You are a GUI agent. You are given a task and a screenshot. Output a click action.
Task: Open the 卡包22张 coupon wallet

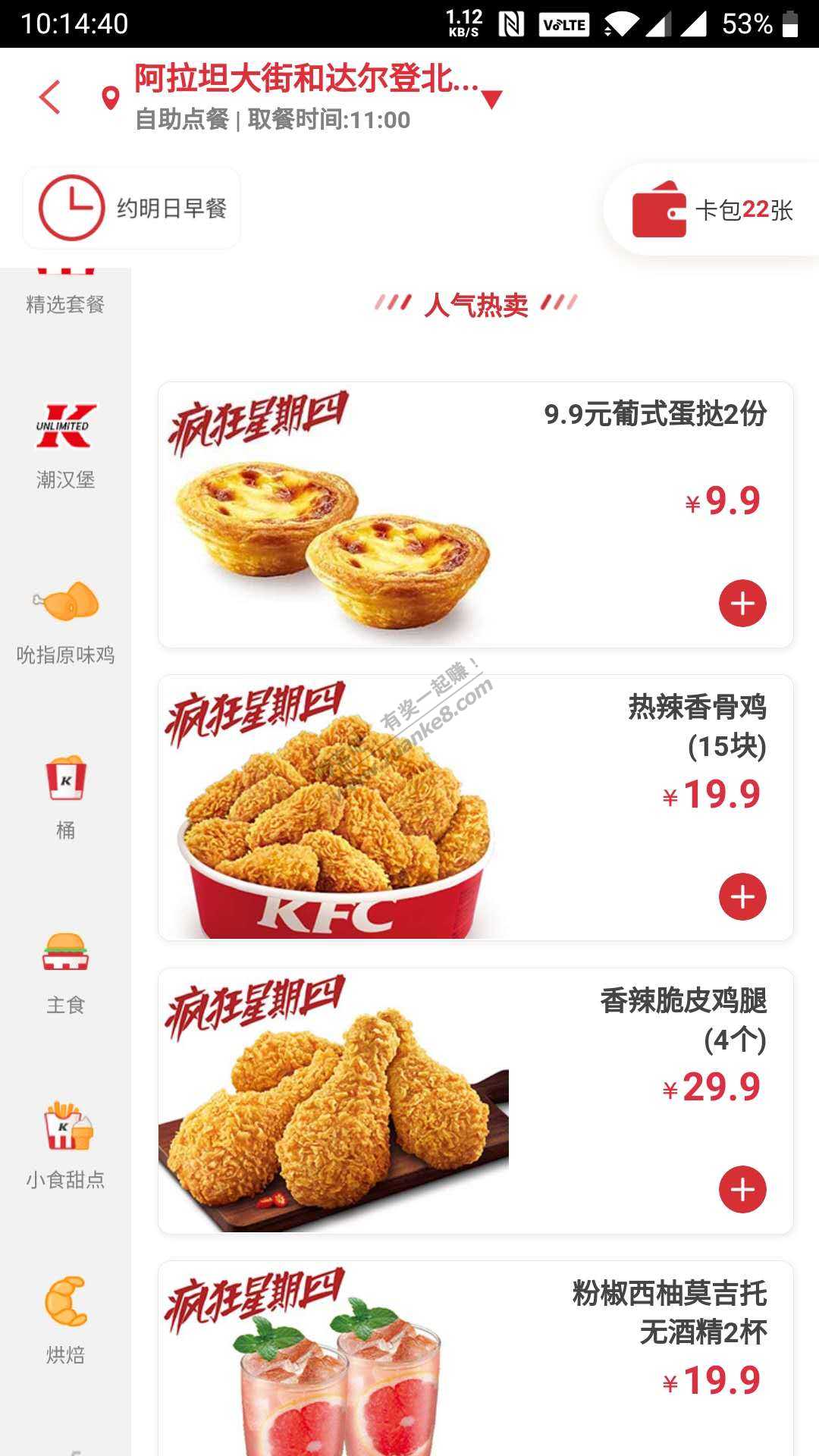713,210
